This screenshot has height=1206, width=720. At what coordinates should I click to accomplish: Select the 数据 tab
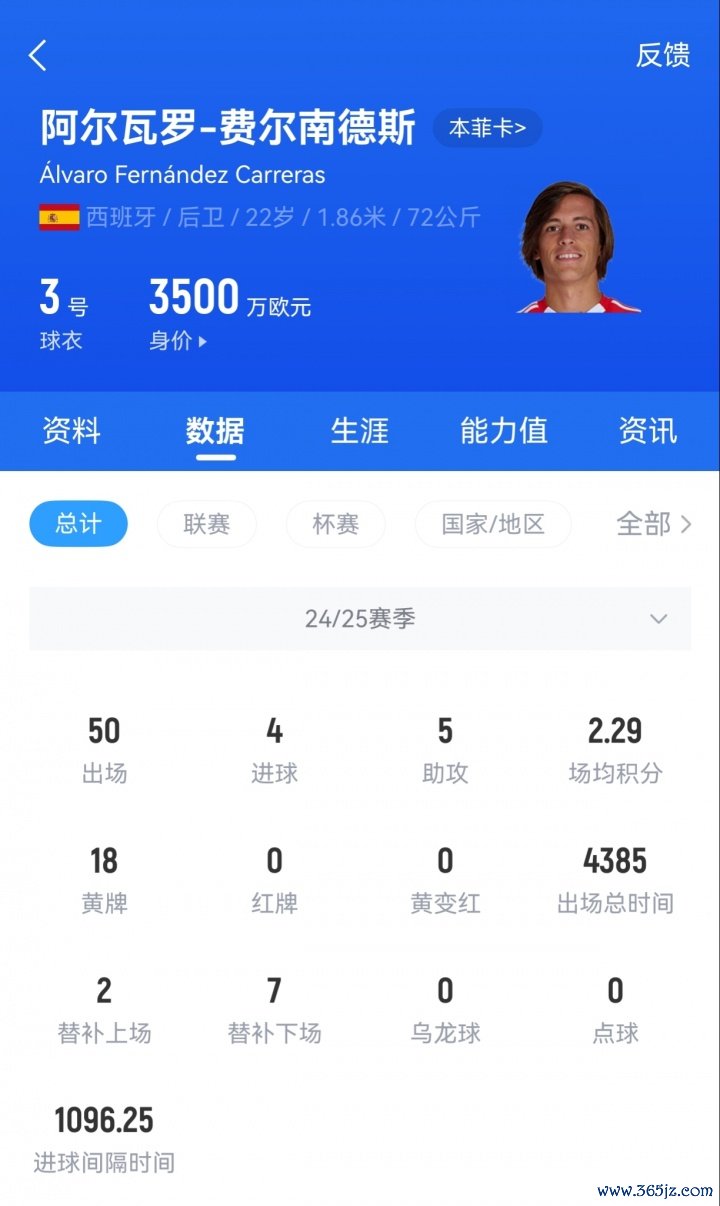point(215,431)
